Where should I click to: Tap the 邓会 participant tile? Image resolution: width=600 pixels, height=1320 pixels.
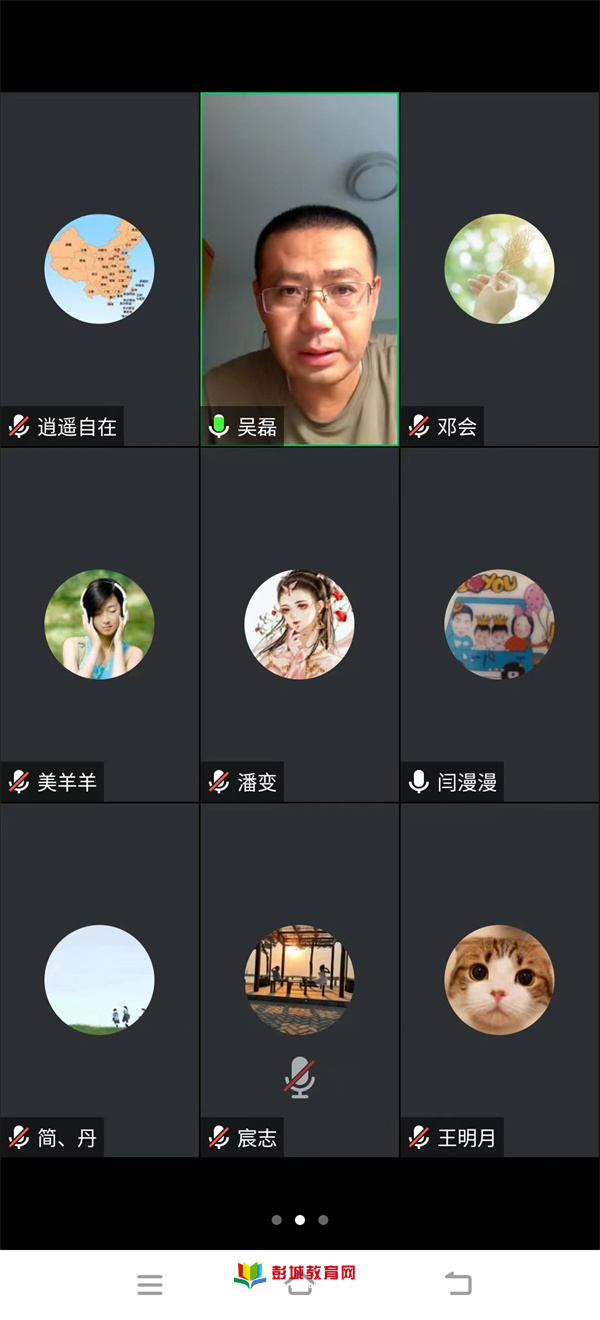[x=500, y=269]
